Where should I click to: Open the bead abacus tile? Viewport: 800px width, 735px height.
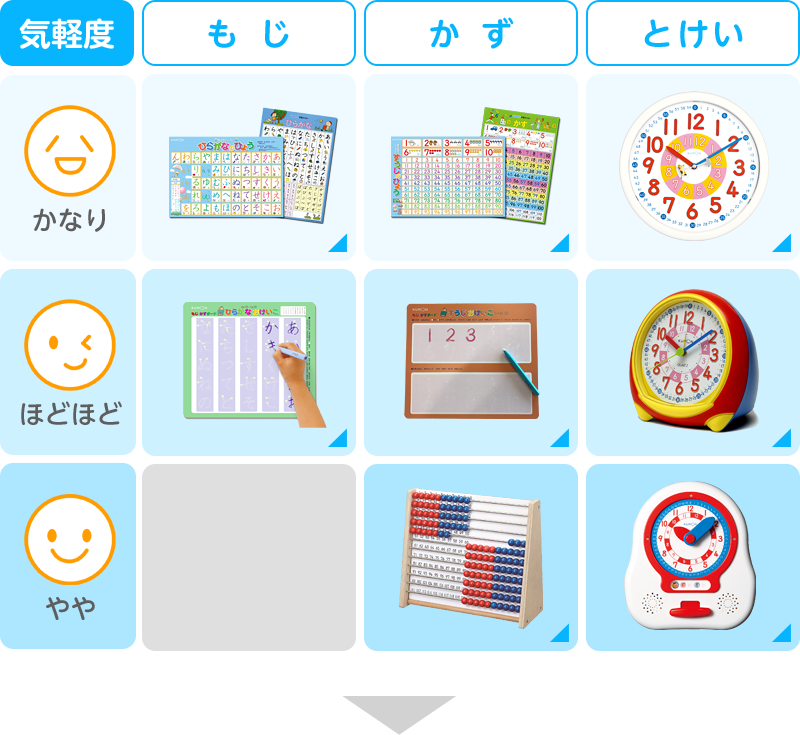tap(470, 556)
